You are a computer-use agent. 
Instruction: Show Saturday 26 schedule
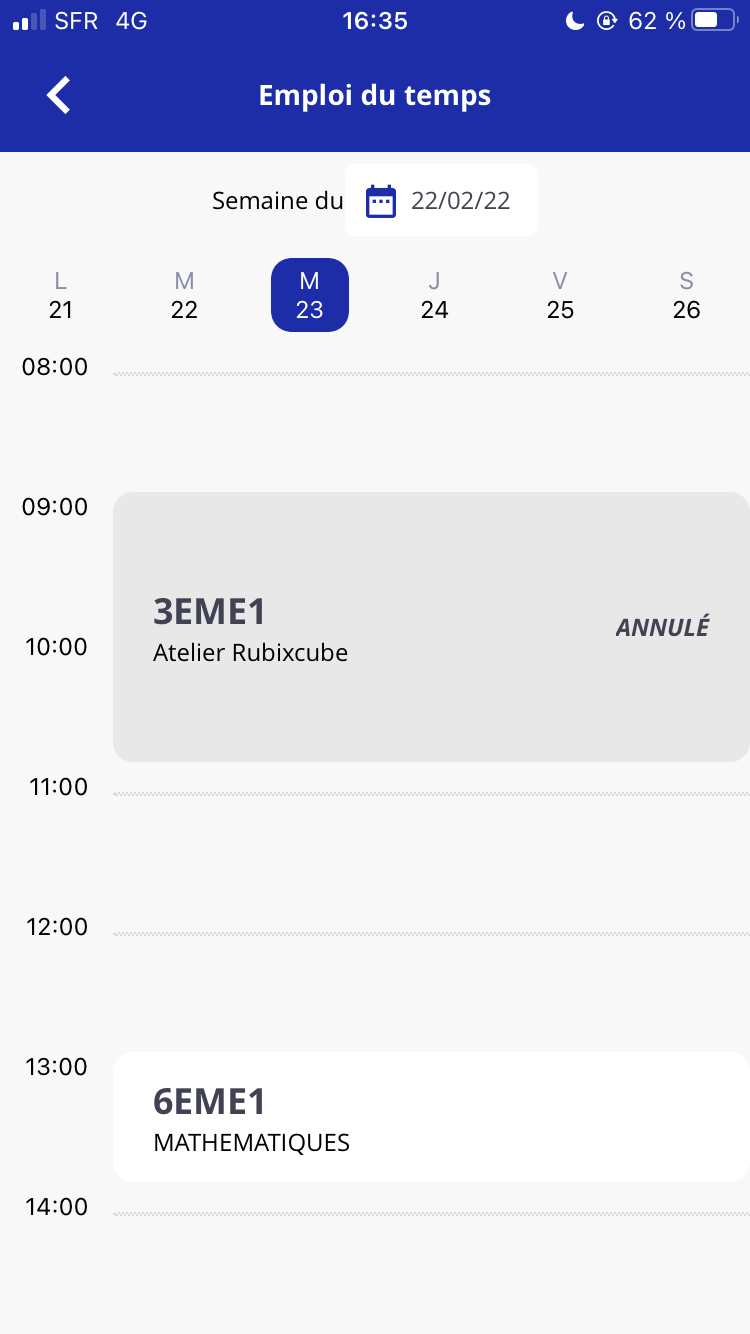pos(686,296)
